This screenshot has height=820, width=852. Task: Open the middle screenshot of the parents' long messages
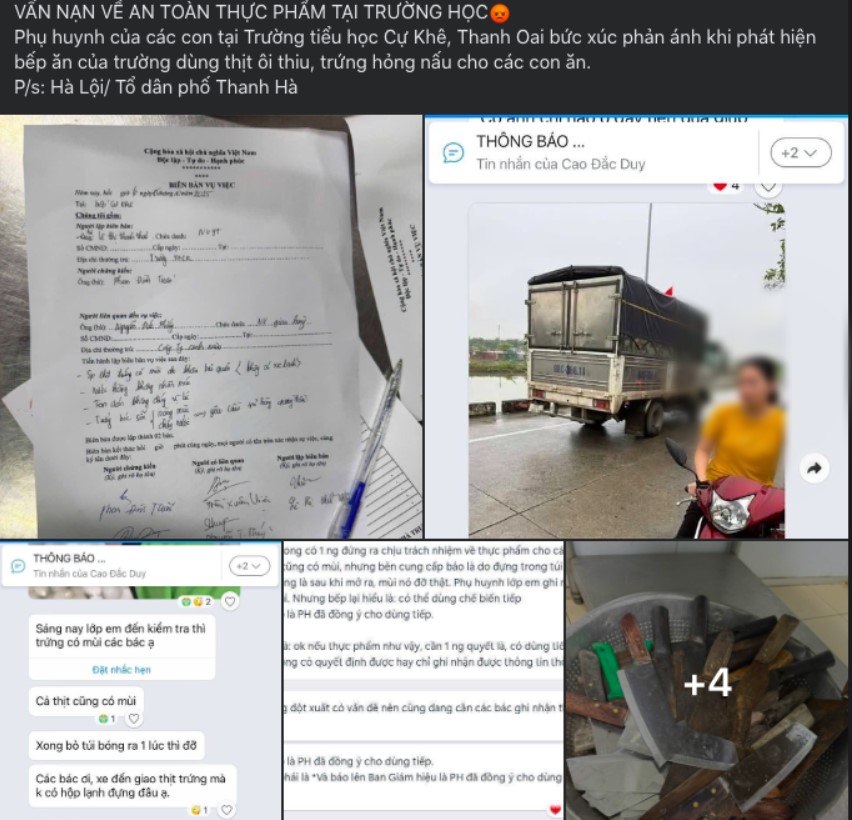[424, 680]
